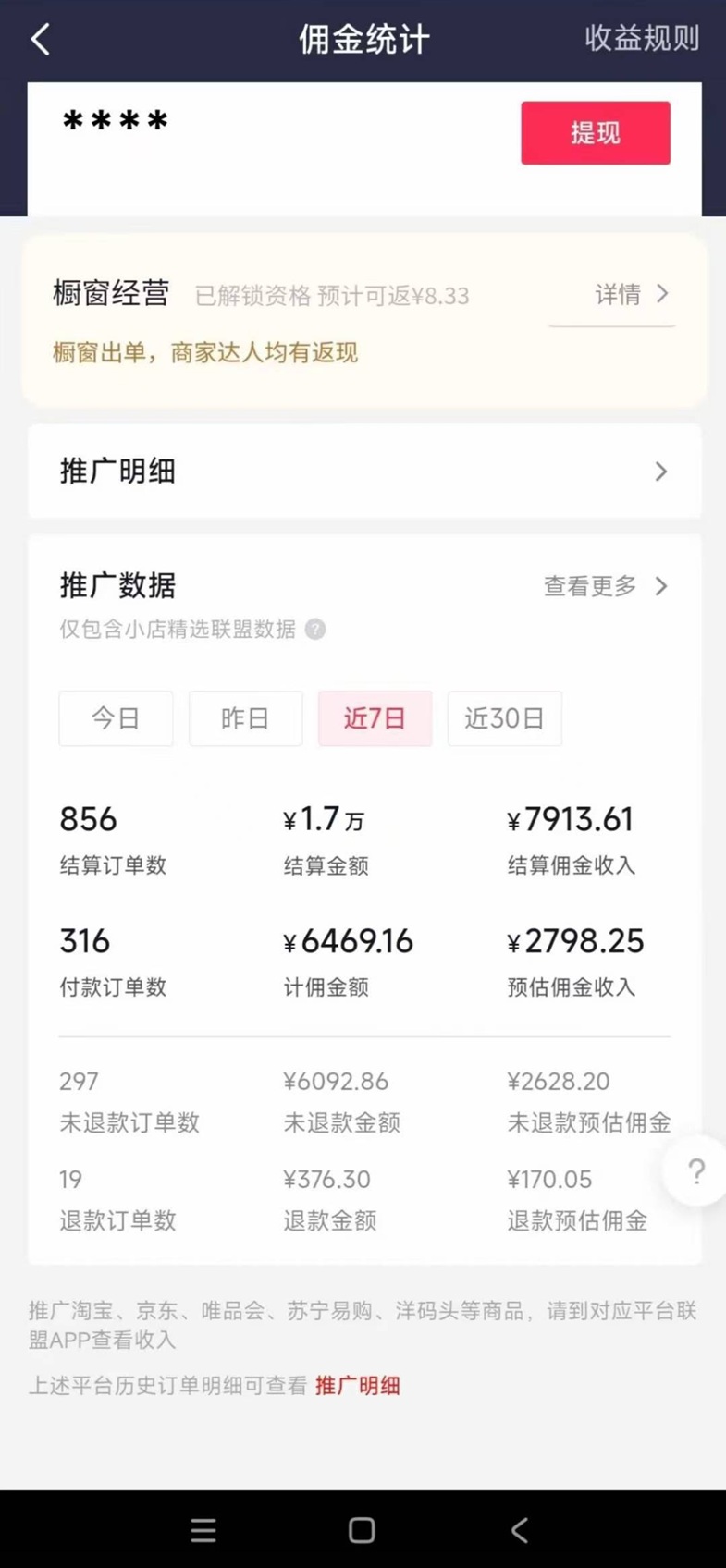Switch to the 今日 filter
The image size is (726, 1568).
pyautogui.click(x=116, y=718)
